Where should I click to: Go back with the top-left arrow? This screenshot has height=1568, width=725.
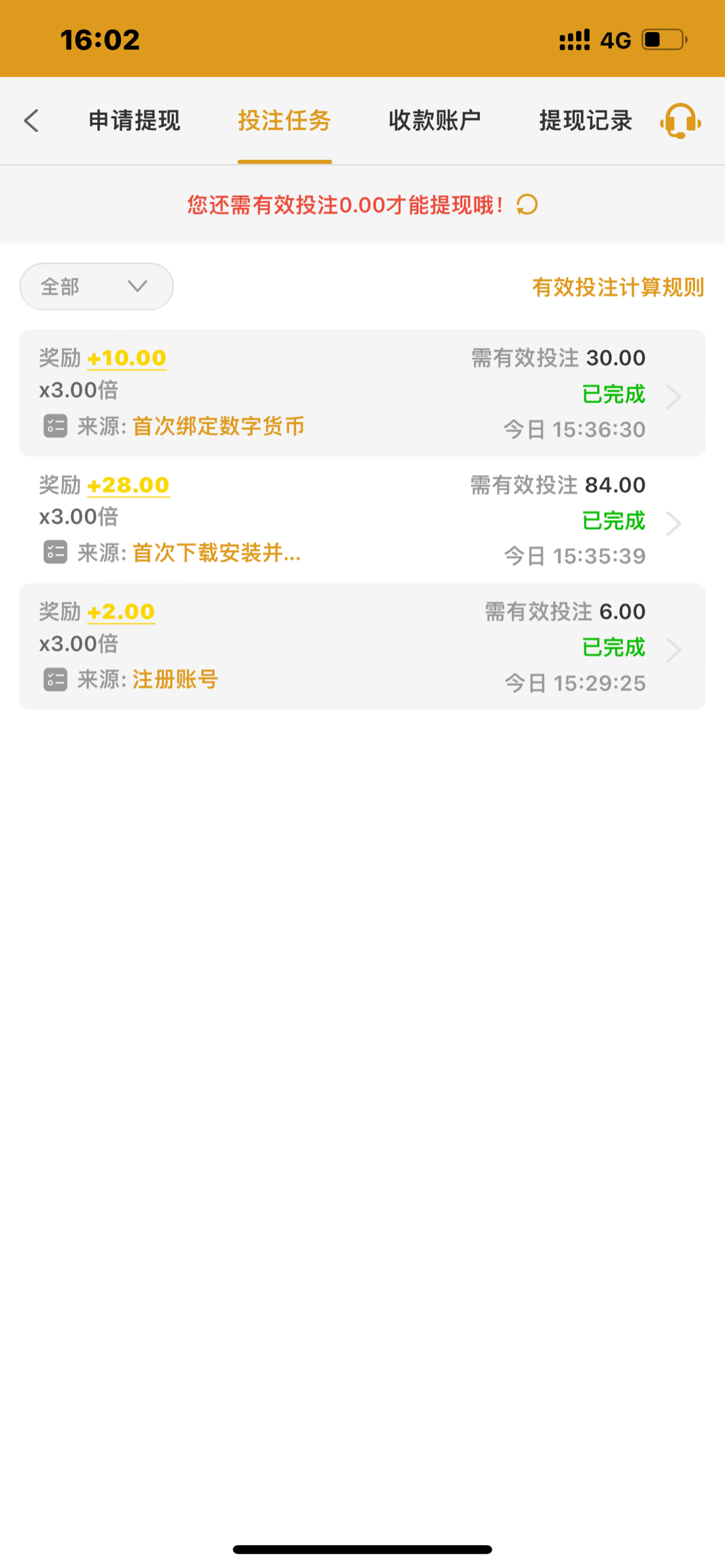(31, 121)
